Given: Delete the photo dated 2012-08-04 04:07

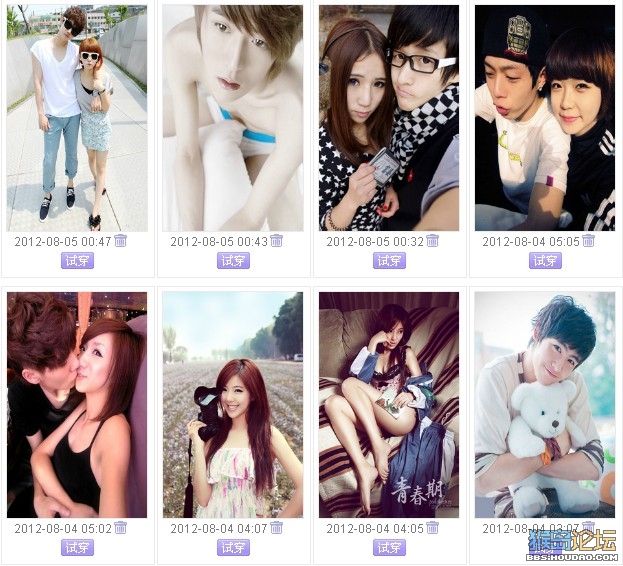Looking at the screenshot, I should pos(277,528).
